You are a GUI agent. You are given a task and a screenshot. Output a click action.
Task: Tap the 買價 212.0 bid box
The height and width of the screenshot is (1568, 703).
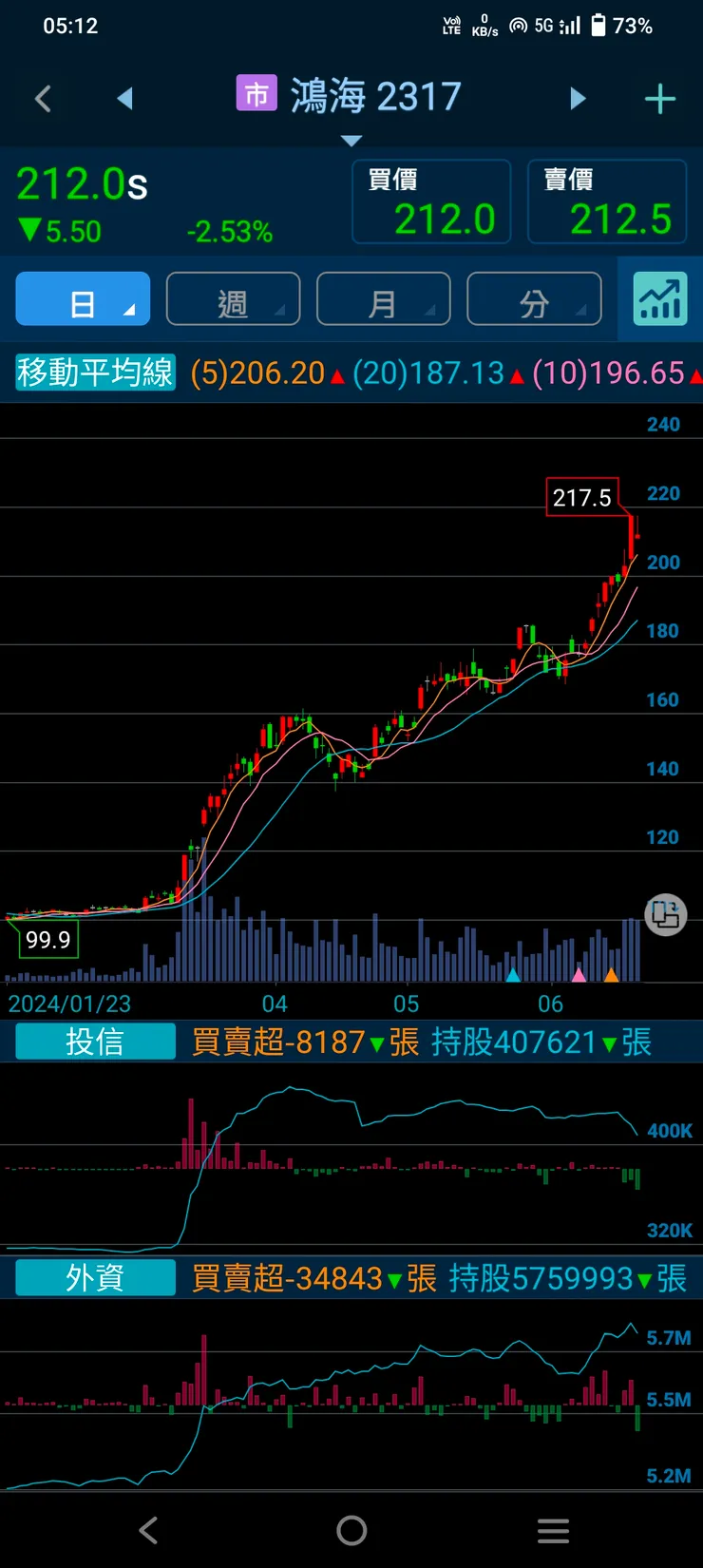click(x=431, y=201)
